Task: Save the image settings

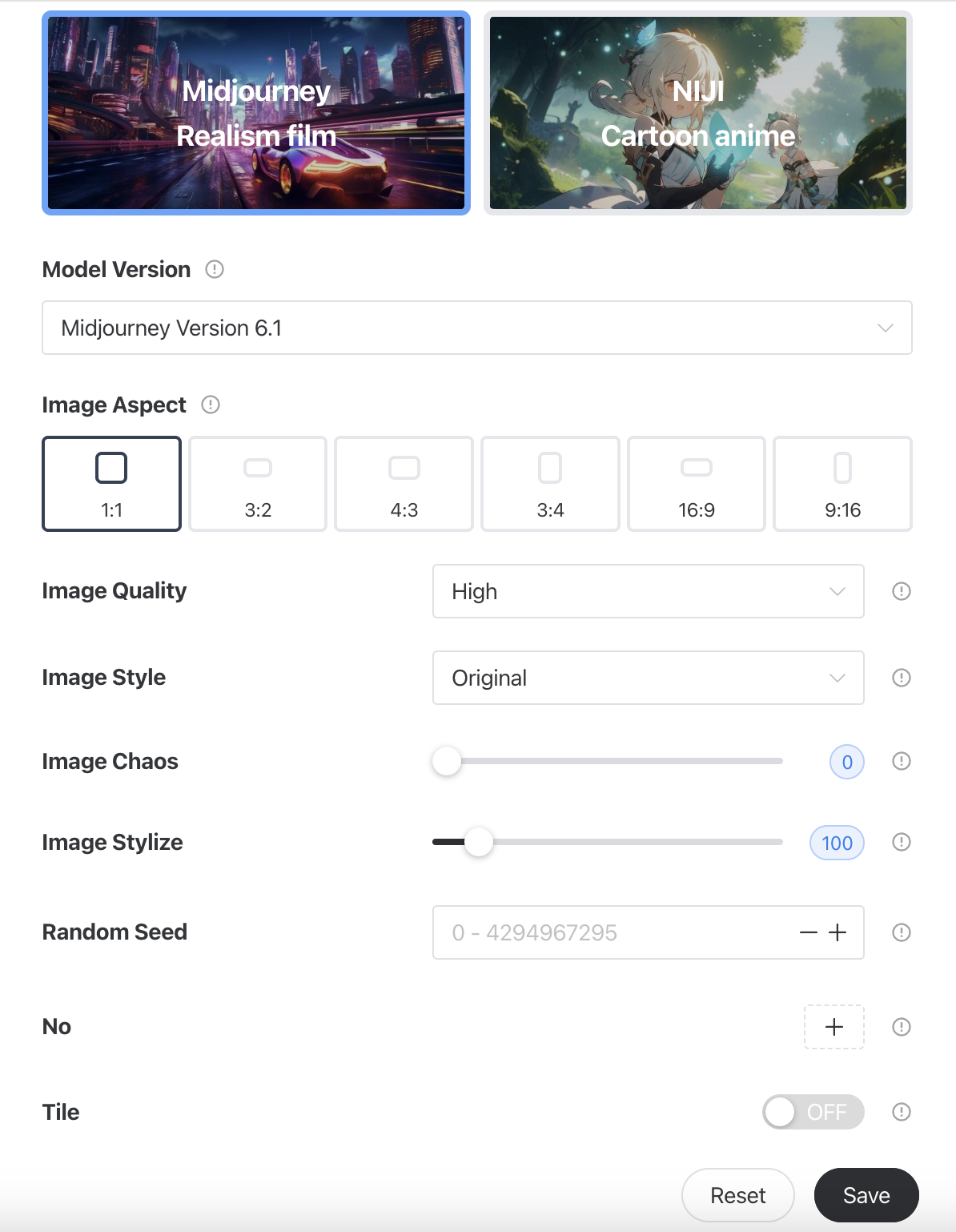Action: [866, 1195]
